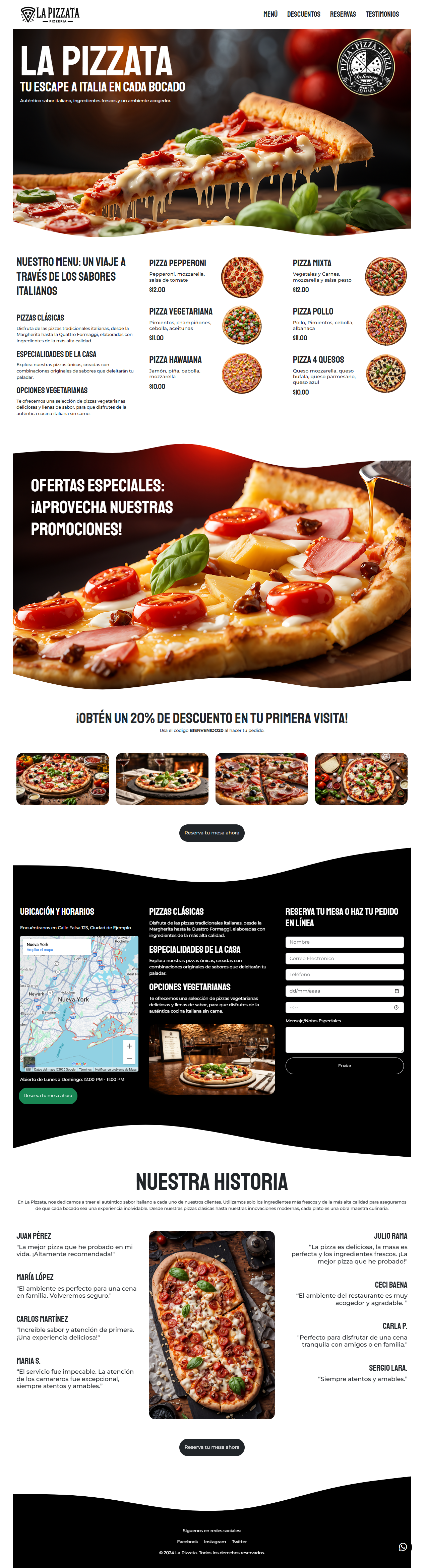The height and width of the screenshot is (1568, 424).
Task: Open Ampliar el mapa link
Action: [40, 950]
